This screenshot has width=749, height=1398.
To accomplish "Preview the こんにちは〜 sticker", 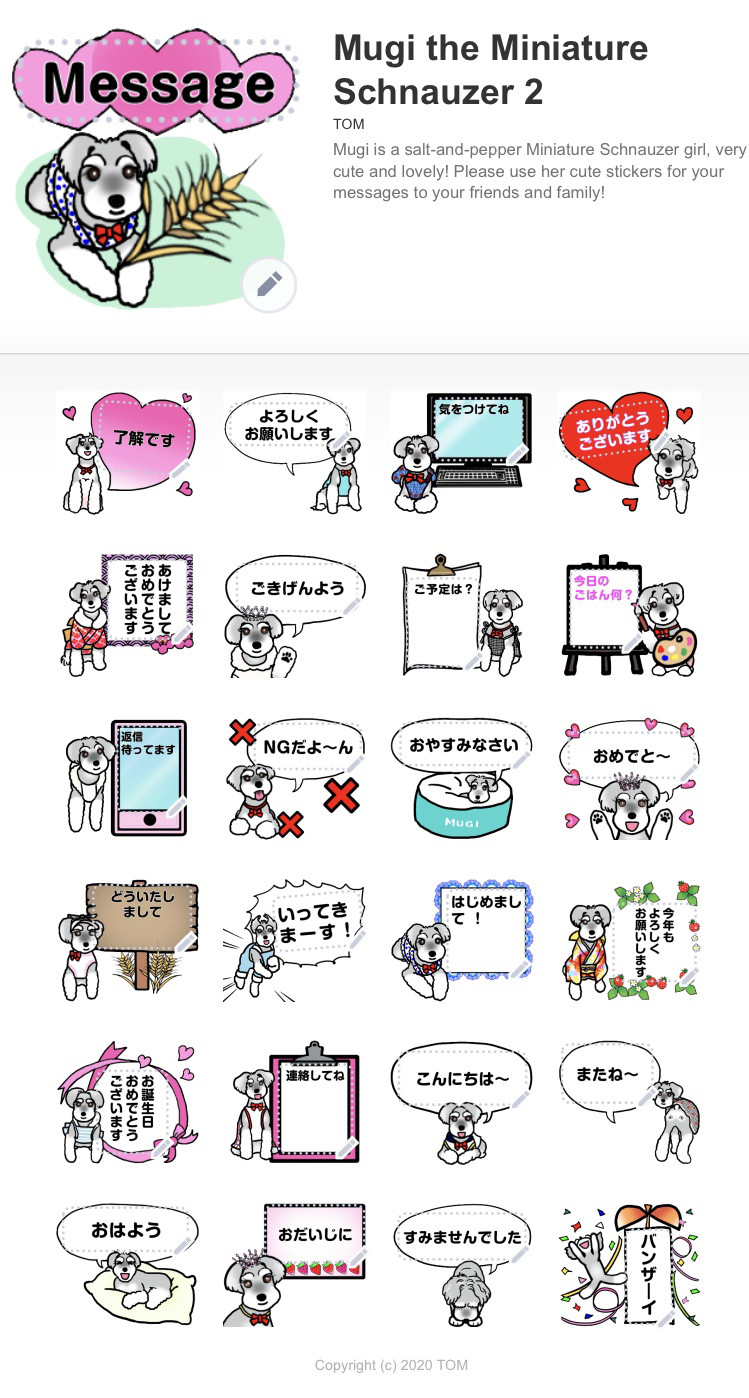I will pos(460,1102).
